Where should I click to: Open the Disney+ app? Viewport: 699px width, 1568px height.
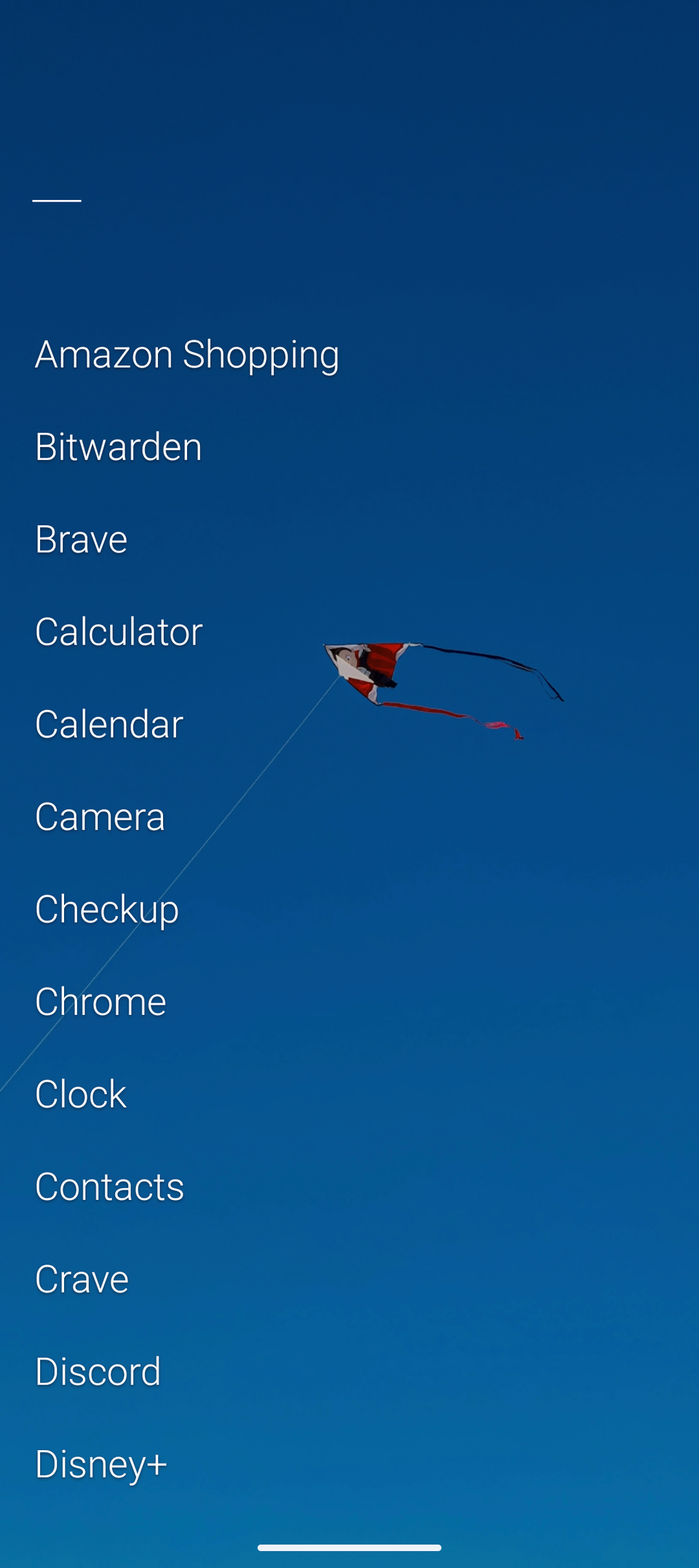click(101, 1464)
